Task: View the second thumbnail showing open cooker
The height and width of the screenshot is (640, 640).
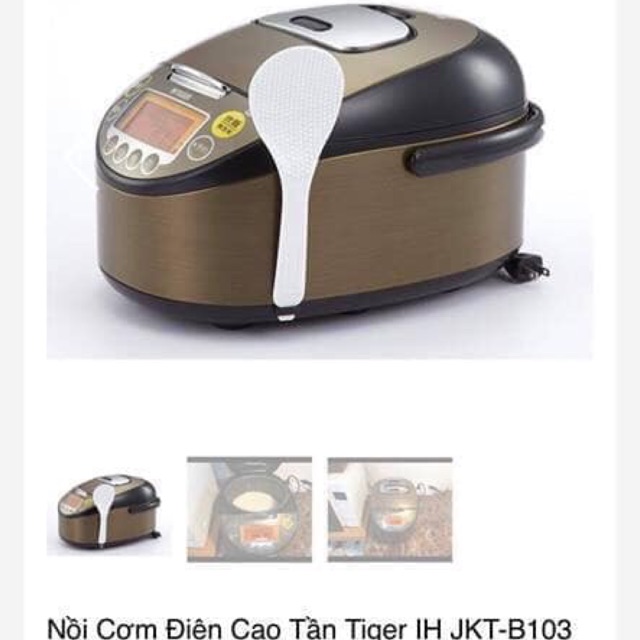Action: pyautogui.click(x=249, y=508)
